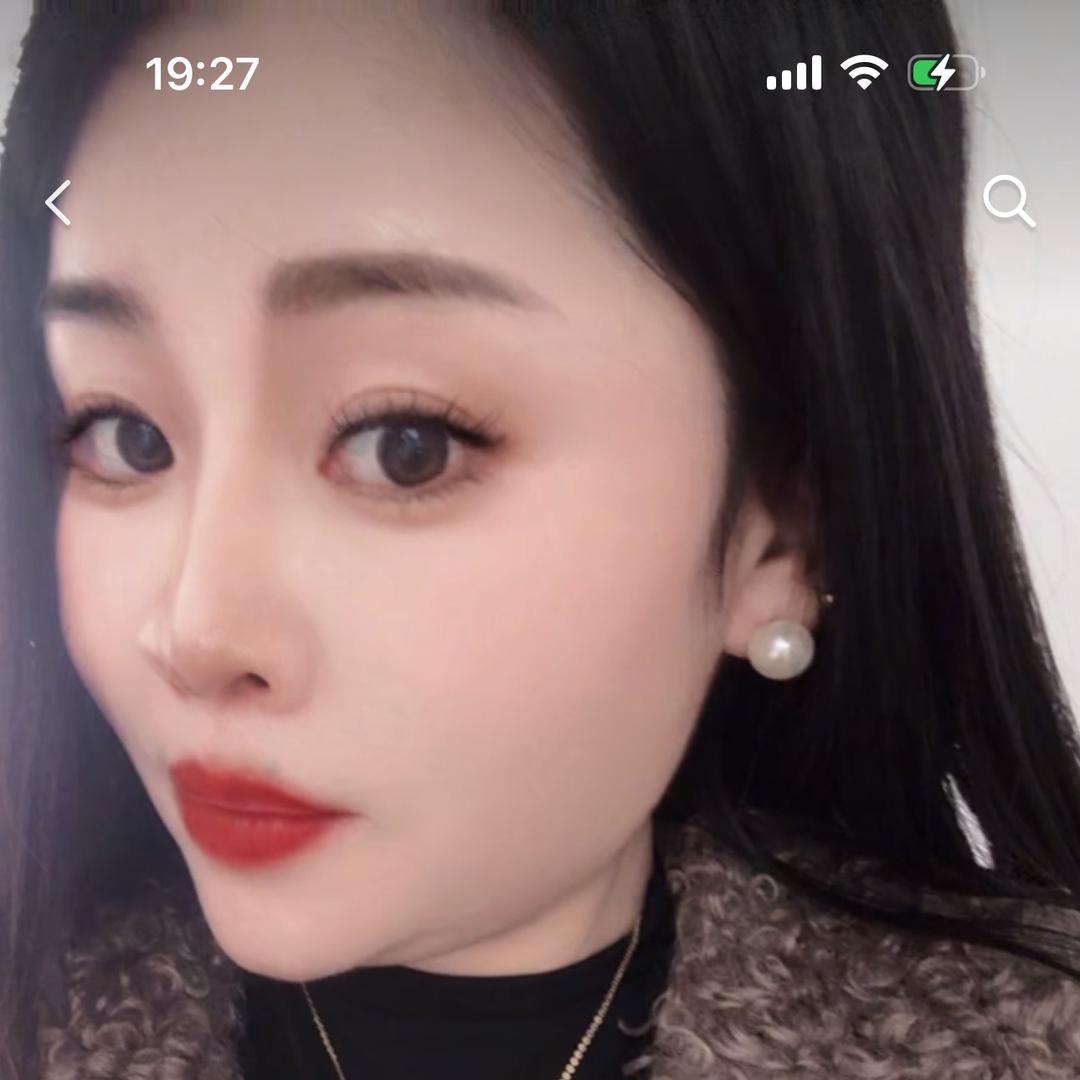The width and height of the screenshot is (1080, 1080).
Task: Go back using the top-left arrow
Action: pos(58,203)
